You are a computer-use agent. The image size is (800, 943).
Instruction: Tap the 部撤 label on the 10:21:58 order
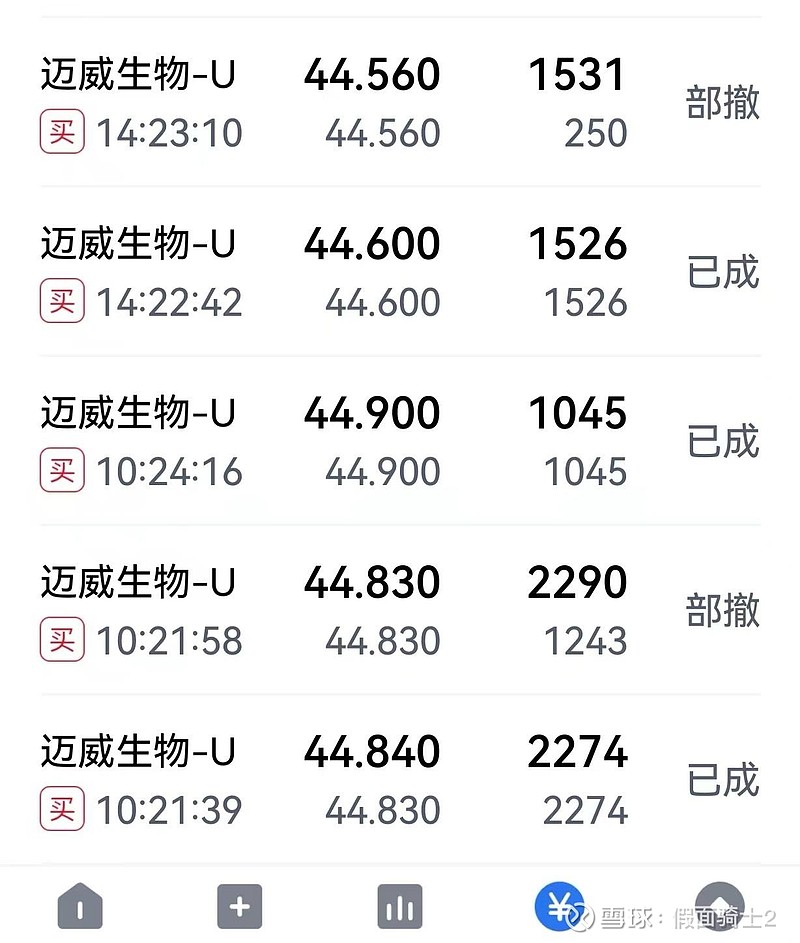pos(722,611)
